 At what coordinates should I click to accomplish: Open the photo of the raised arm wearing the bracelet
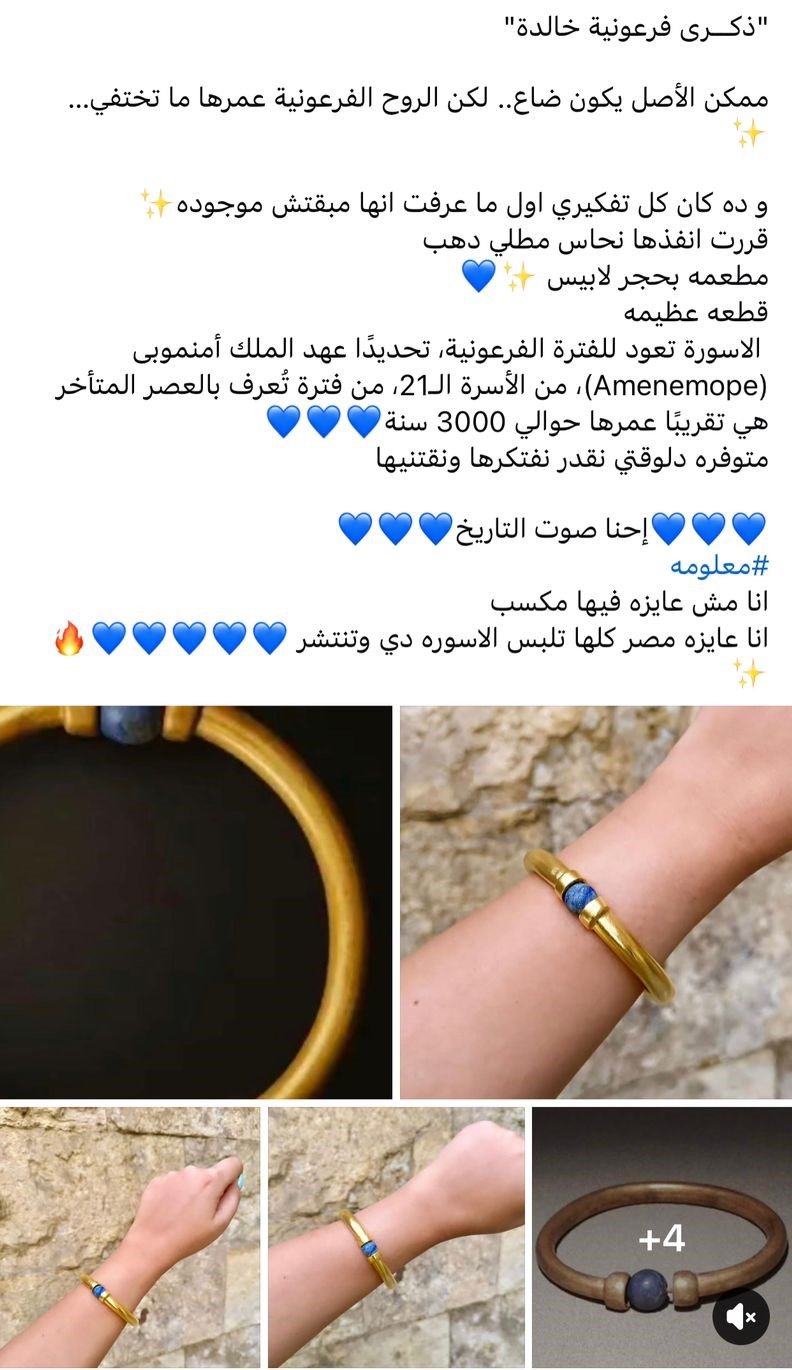pos(130,1236)
